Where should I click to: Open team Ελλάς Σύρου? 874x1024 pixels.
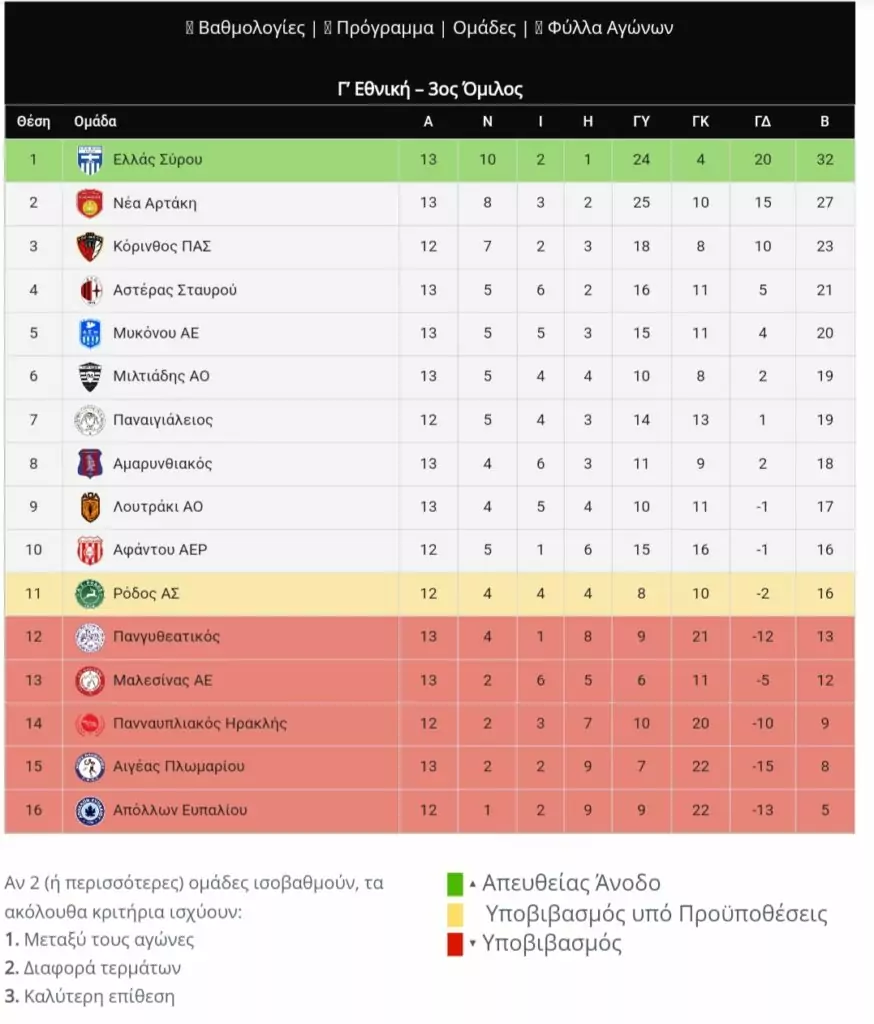point(158,160)
